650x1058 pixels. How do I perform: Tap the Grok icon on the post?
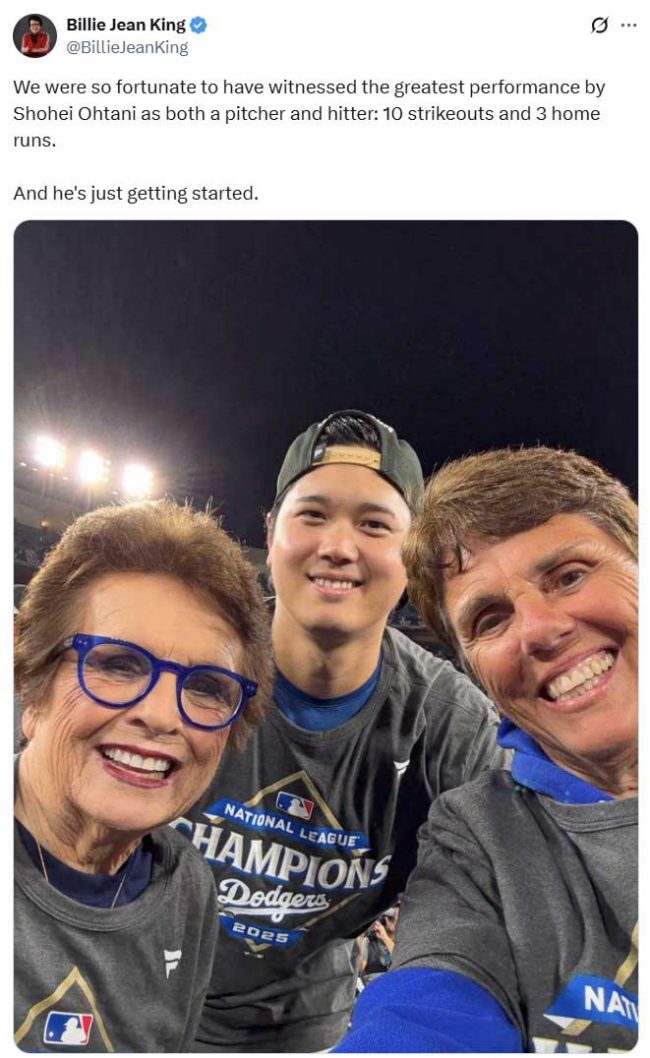[599, 25]
